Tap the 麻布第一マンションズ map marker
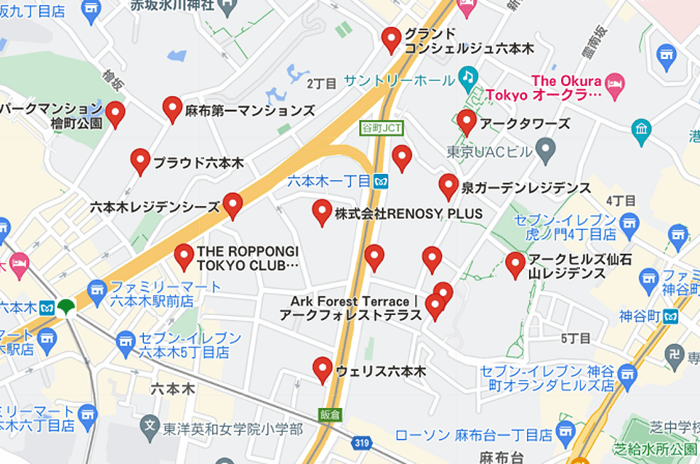 click(172, 109)
